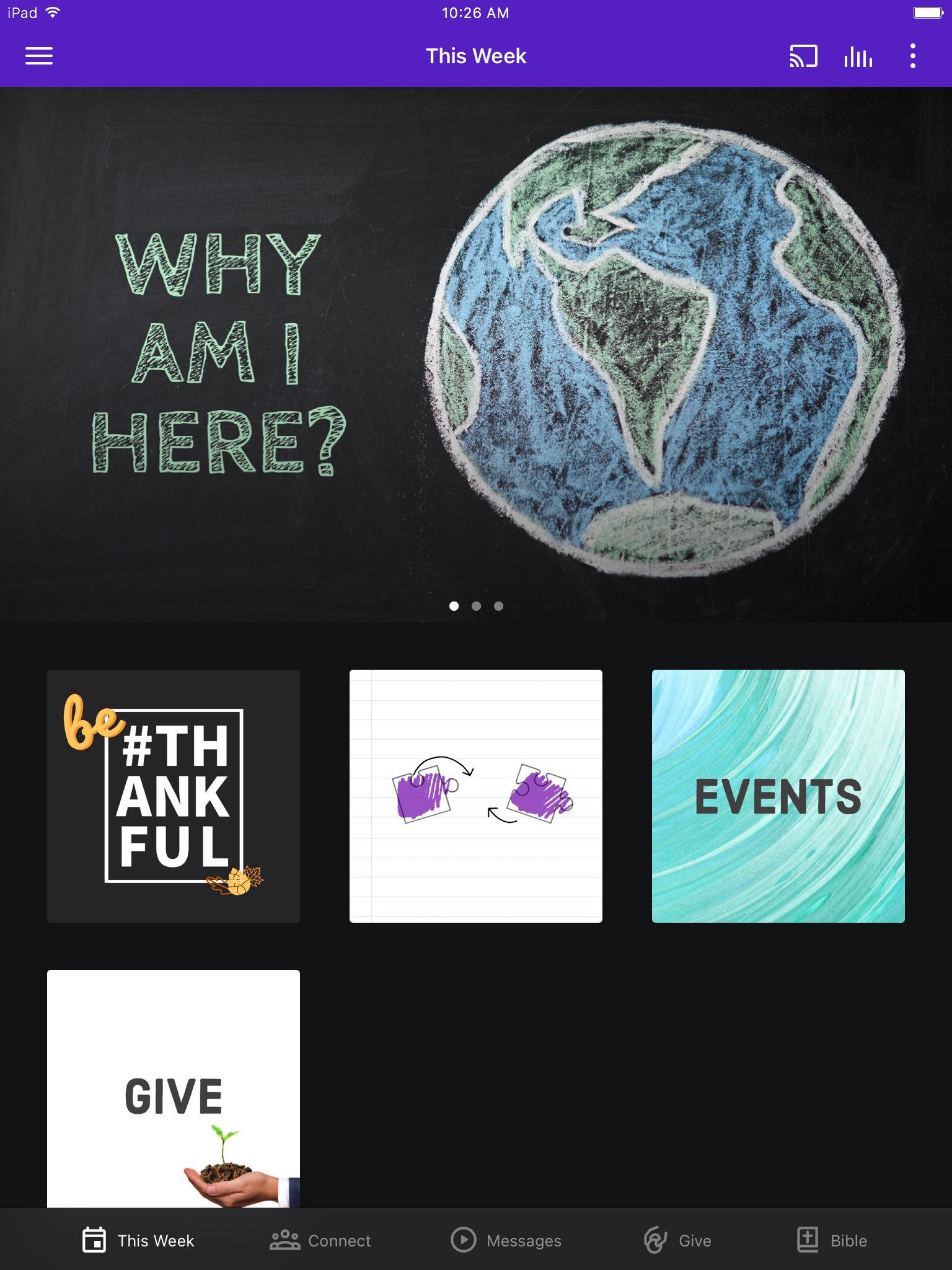Viewport: 952px width, 1270px height.
Task: Jump to the third carousel page dot
Action: pos(498,606)
